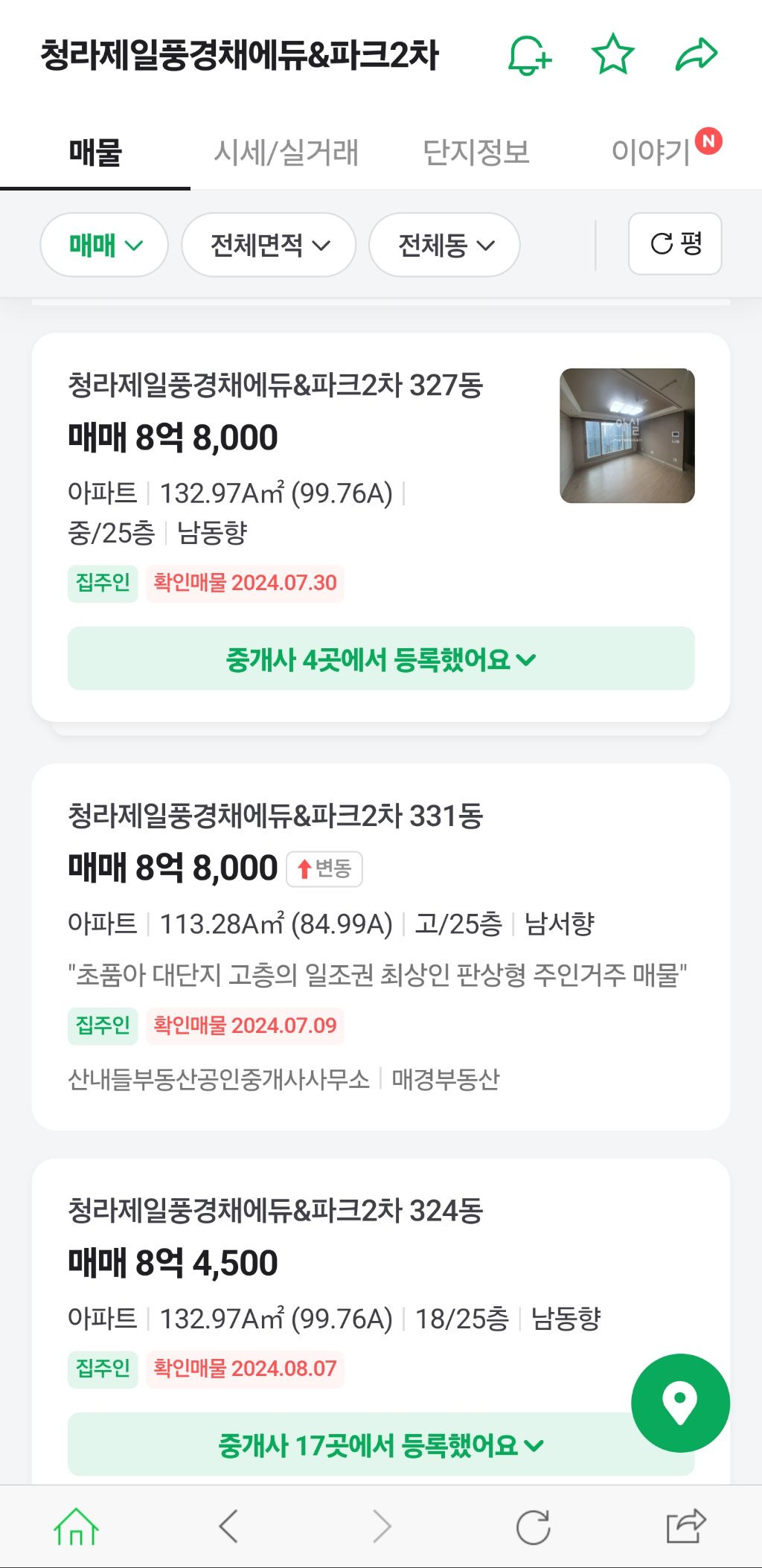This screenshot has height=1568, width=762.
Task: Tap the 변동 price-change indicator on 331동 listing
Action: (x=322, y=868)
